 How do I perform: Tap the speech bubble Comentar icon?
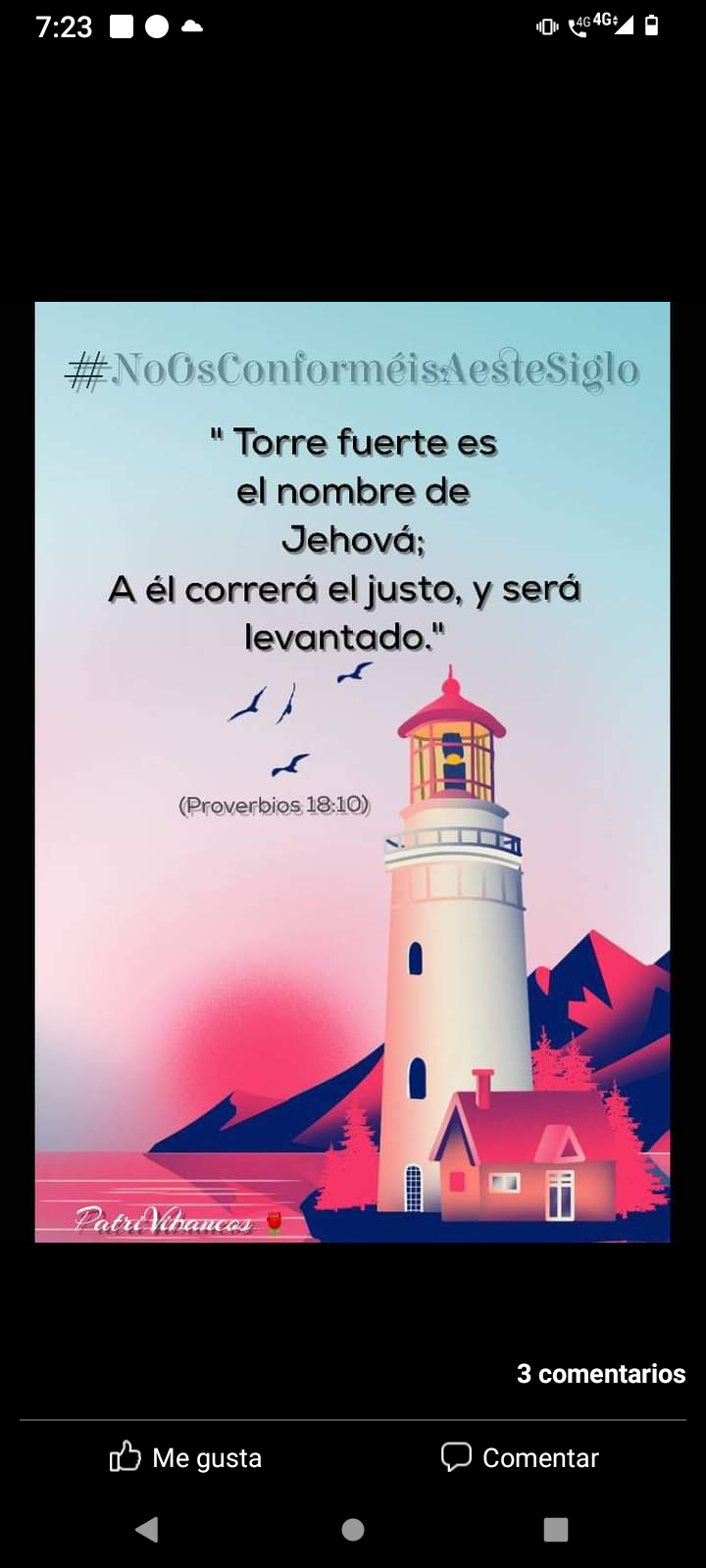459,1457
